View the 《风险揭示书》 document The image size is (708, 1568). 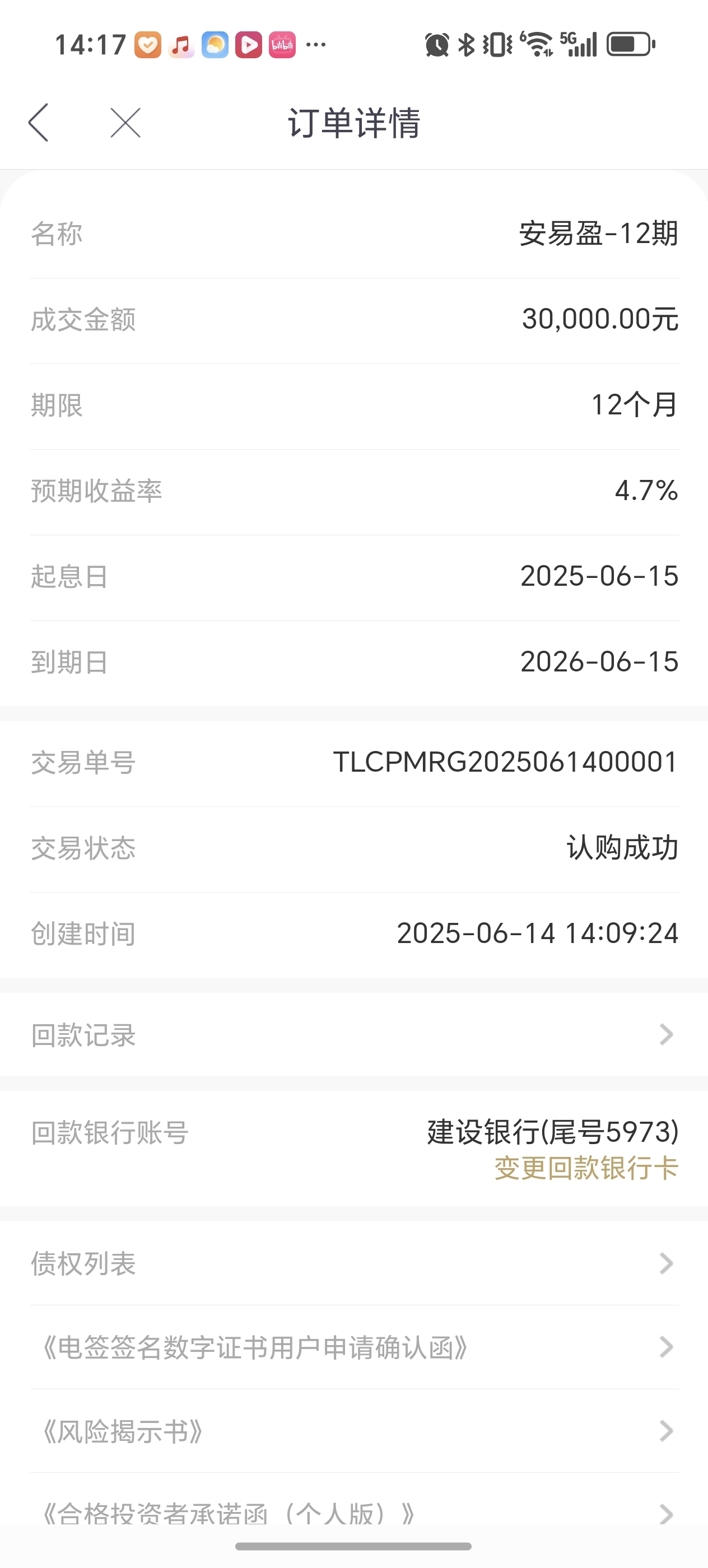pyautogui.click(x=353, y=1431)
